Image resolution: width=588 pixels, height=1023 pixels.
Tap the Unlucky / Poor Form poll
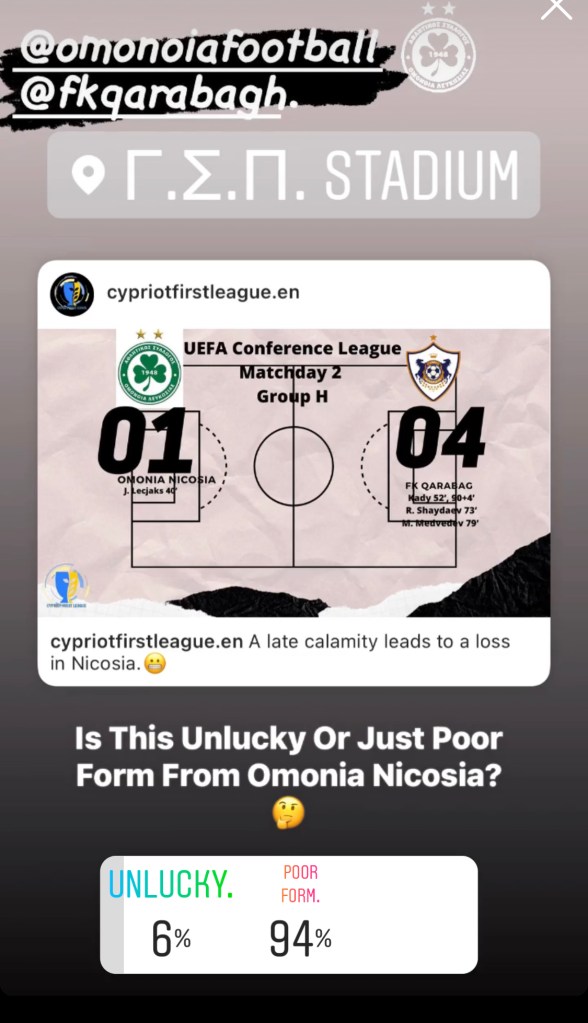pos(288,915)
